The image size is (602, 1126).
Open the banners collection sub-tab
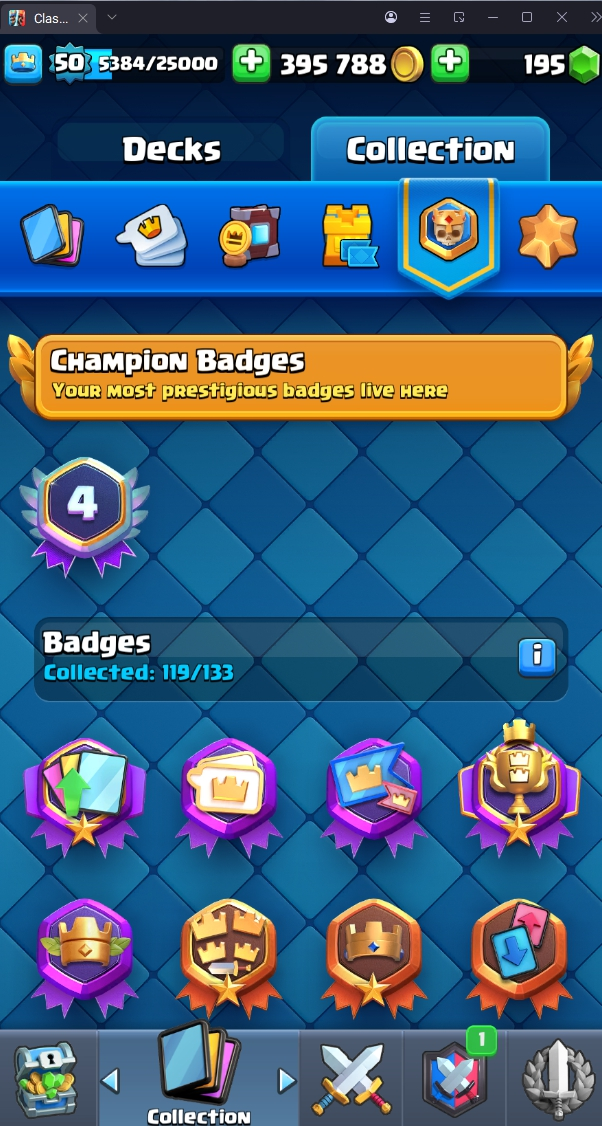[250, 237]
